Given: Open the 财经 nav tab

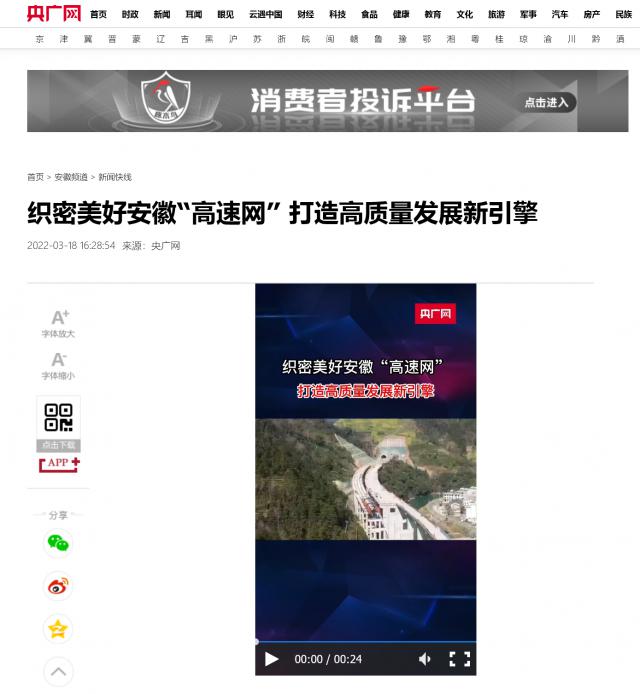Looking at the screenshot, I should 306,15.
